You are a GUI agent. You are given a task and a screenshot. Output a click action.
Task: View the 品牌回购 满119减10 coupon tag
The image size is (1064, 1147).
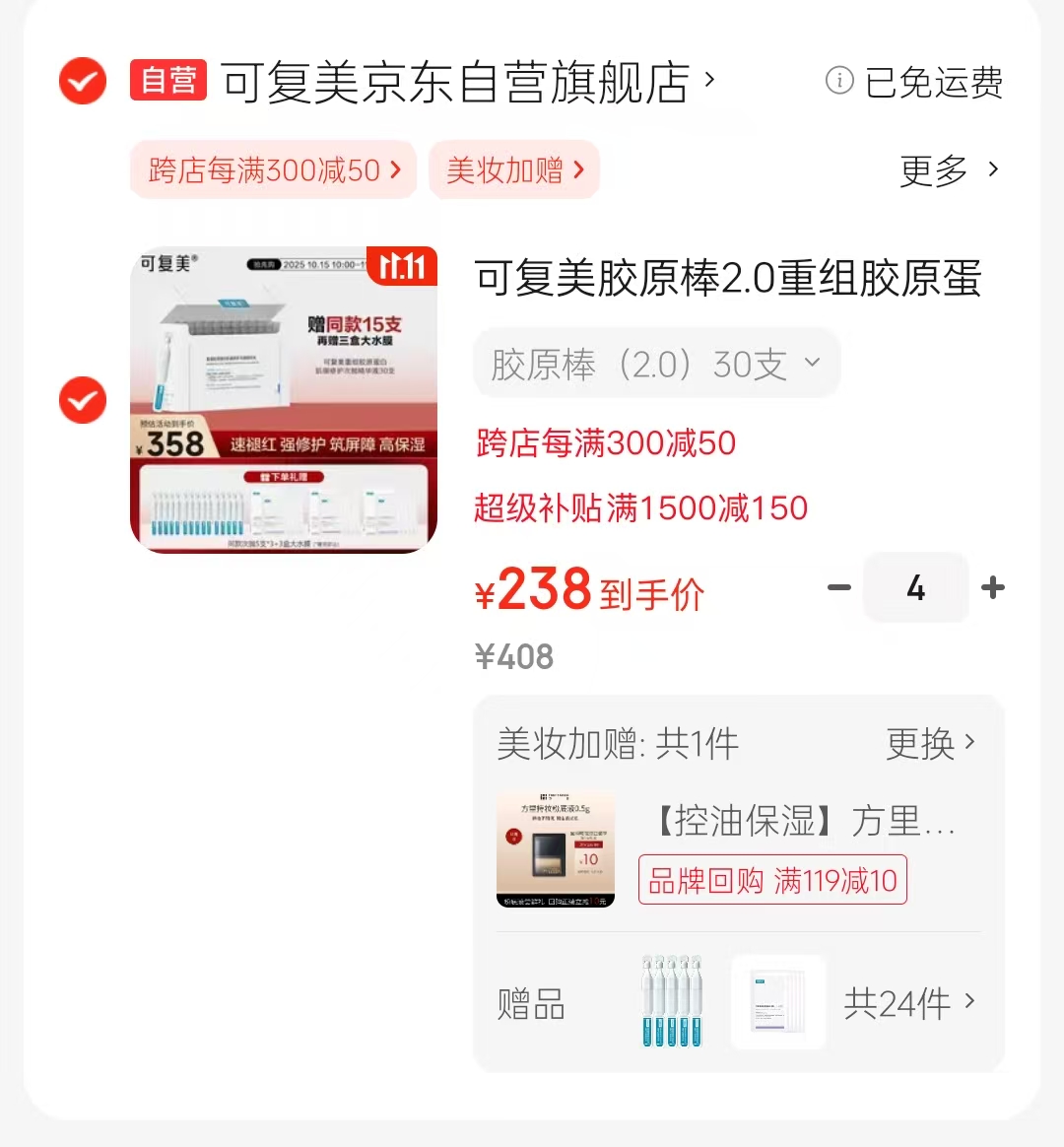pyautogui.click(x=772, y=880)
